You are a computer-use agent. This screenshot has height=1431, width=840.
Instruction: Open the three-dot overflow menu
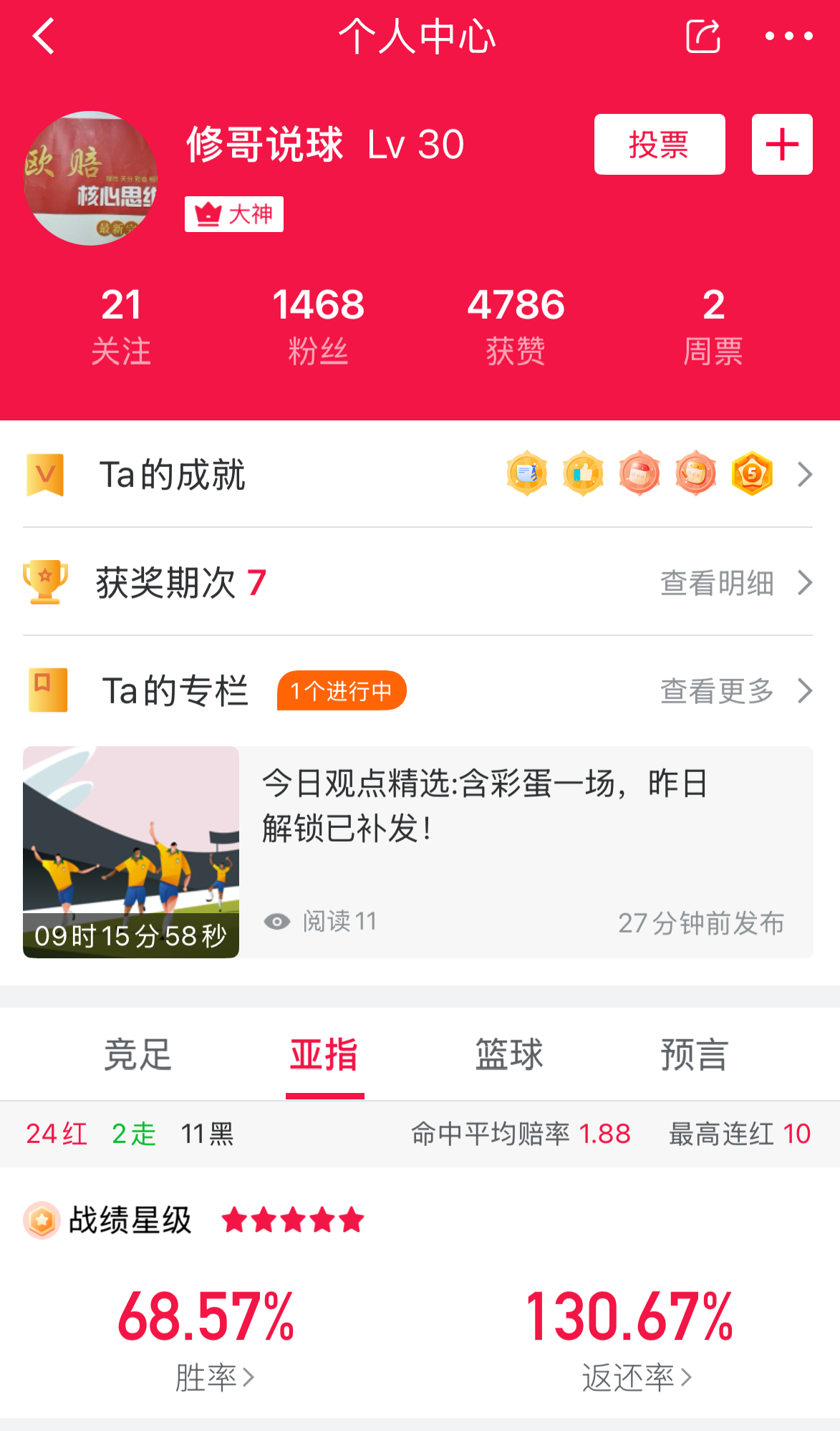[788, 37]
